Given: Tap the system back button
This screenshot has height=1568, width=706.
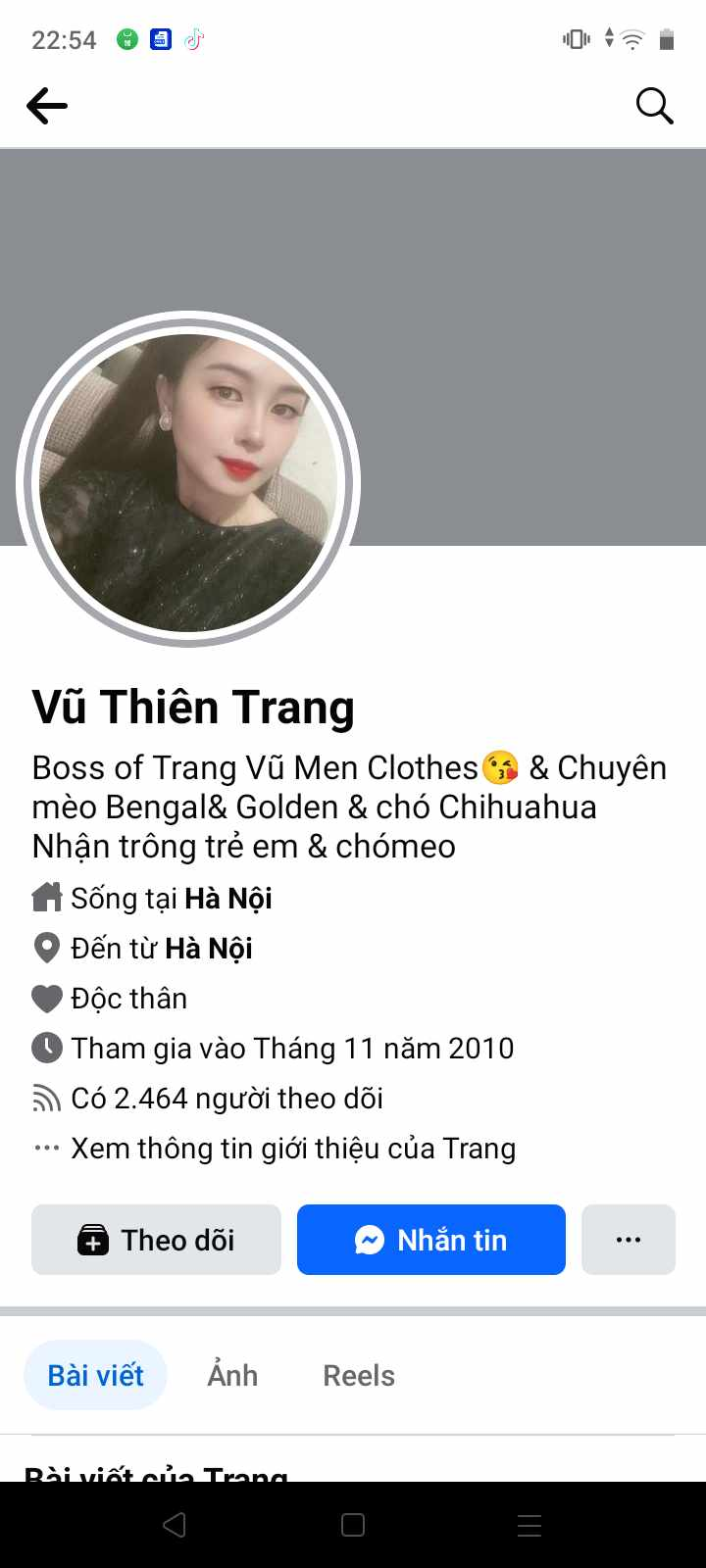Looking at the screenshot, I should (175, 1525).
